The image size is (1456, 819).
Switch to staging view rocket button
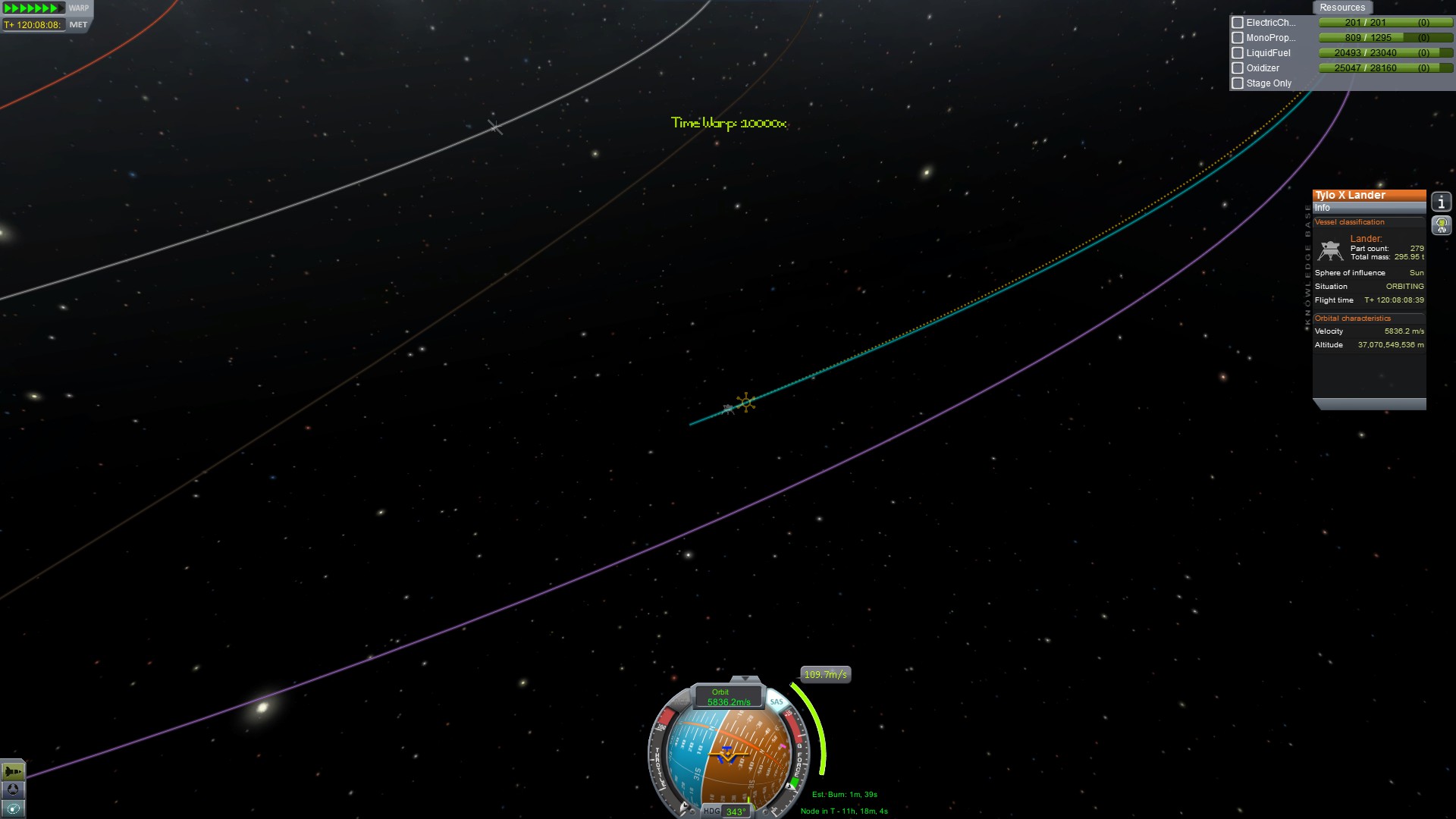13,771
